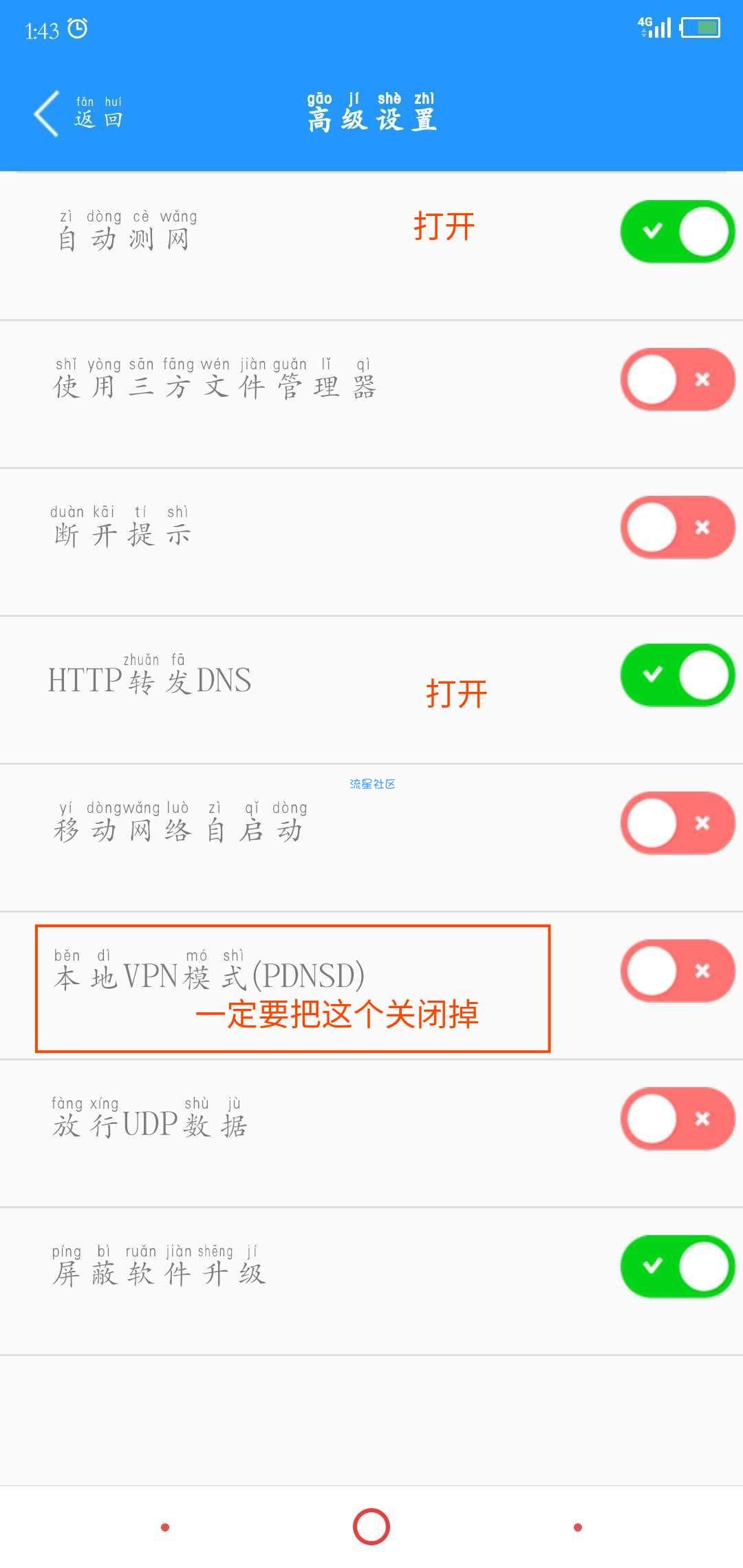Tap the home circle in navigation bar
The width and height of the screenshot is (743, 1568).
(371, 1527)
